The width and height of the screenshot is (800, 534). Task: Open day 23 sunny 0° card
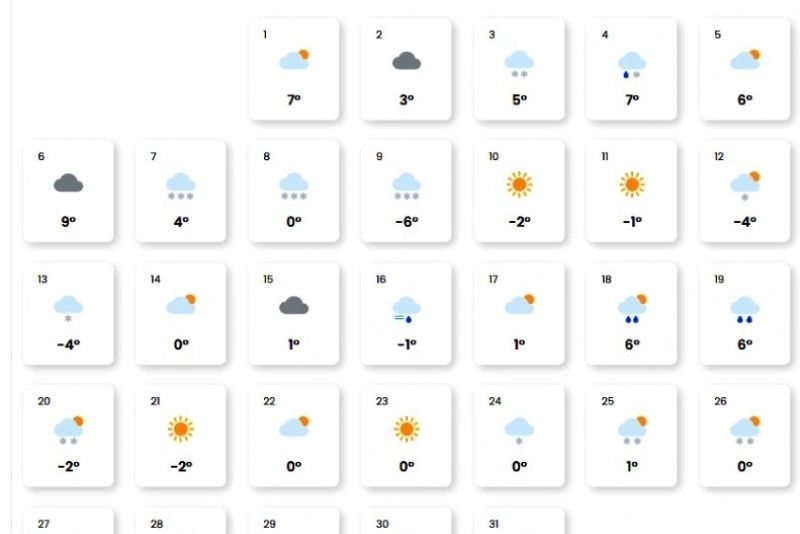click(x=406, y=436)
